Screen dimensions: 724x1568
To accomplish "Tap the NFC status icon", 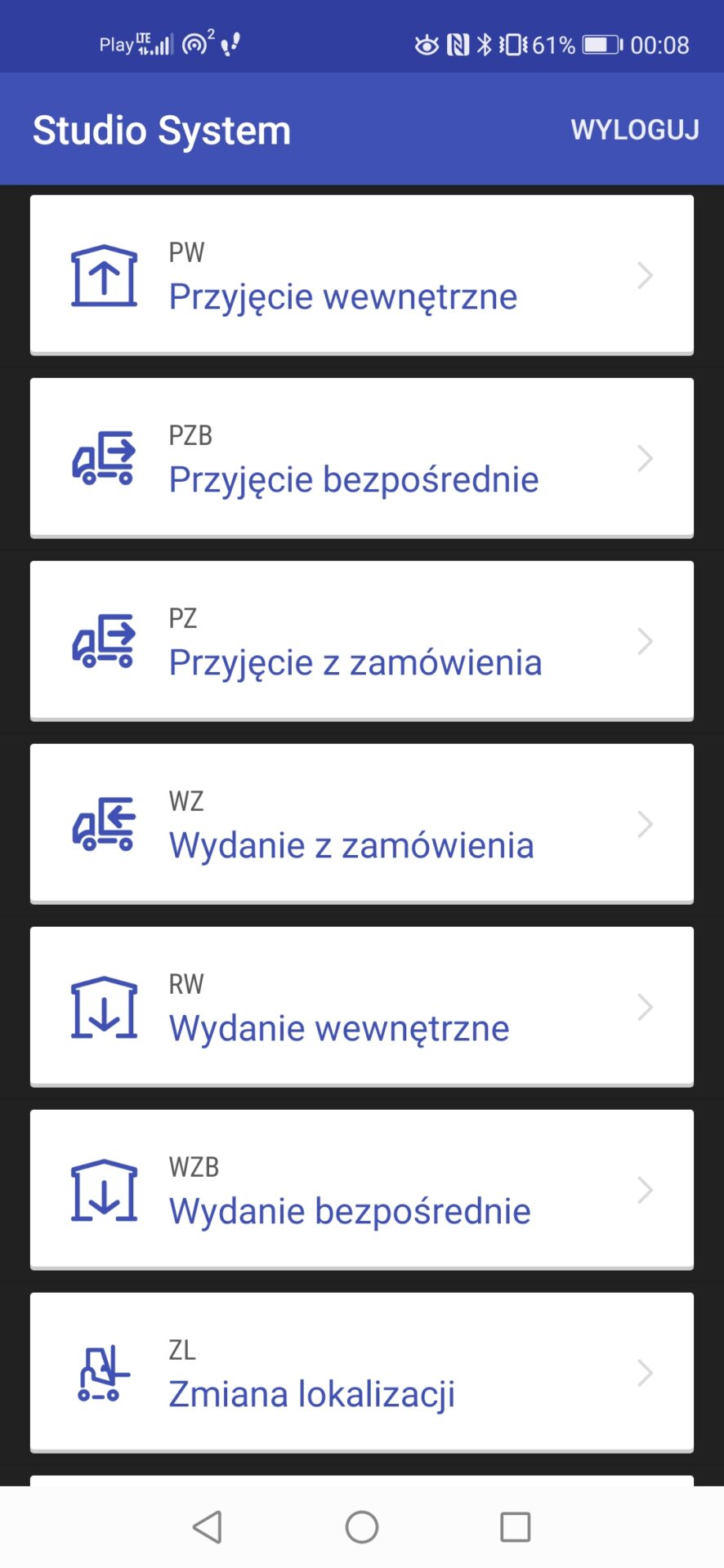I will coord(458,45).
